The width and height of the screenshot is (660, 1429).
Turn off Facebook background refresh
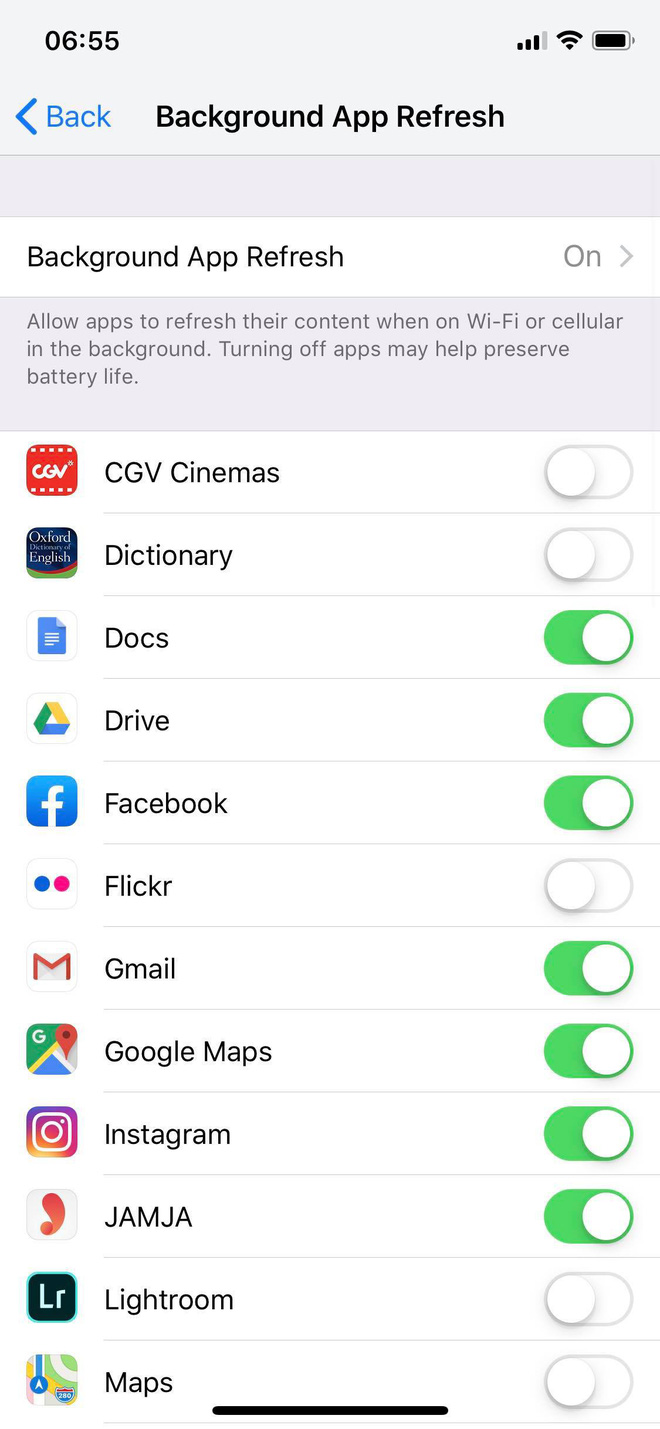[588, 804]
